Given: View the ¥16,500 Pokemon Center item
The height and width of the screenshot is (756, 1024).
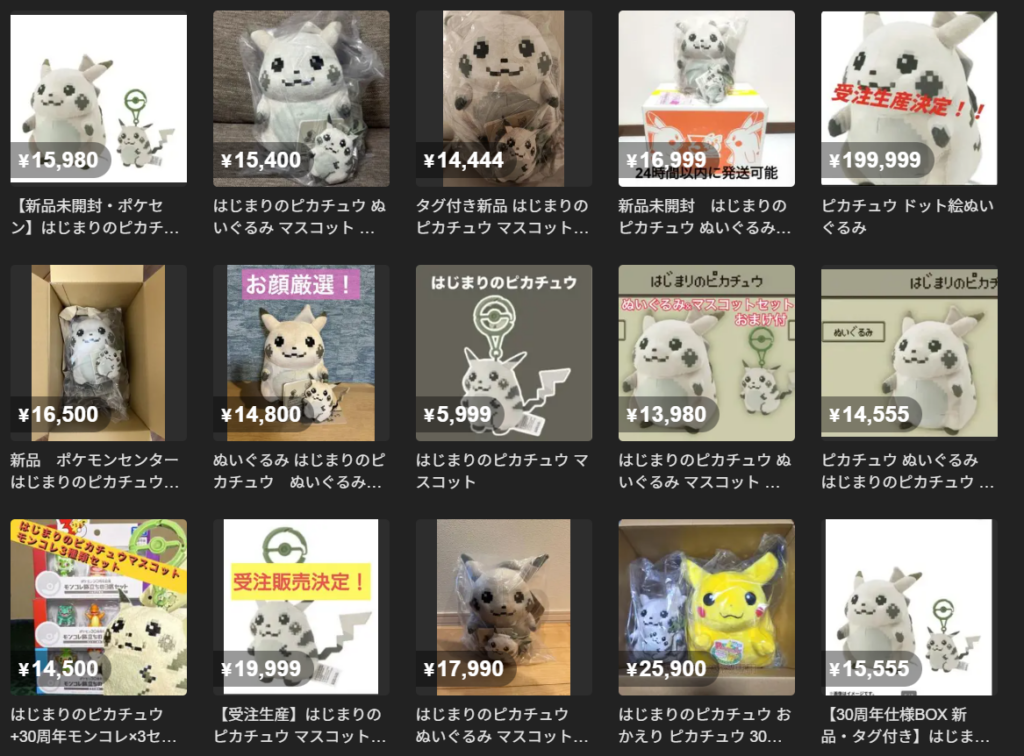Looking at the screenshot, I should [98, 352].
